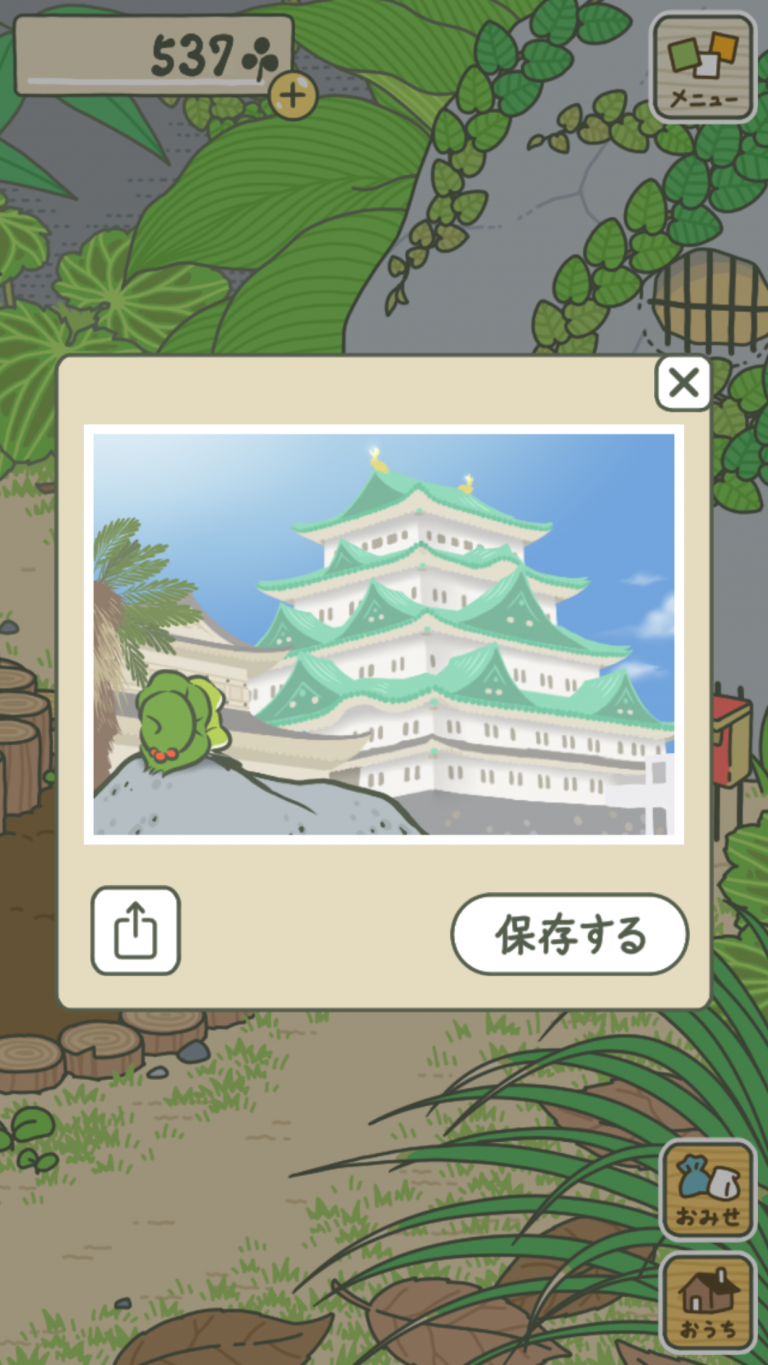Screen dimensions: 768x1365
Task: Share the castle photo
Action: (x=136, y=930)
